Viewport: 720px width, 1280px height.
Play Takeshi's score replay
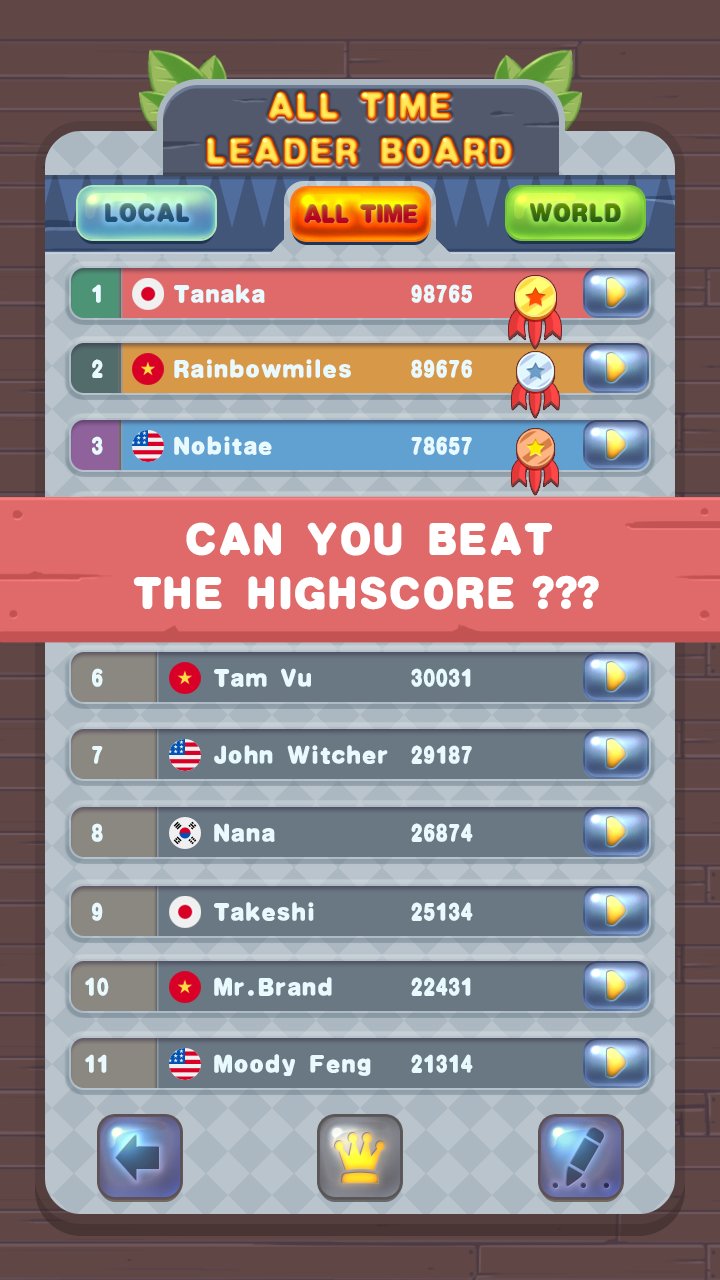click(x=616, y=910)
